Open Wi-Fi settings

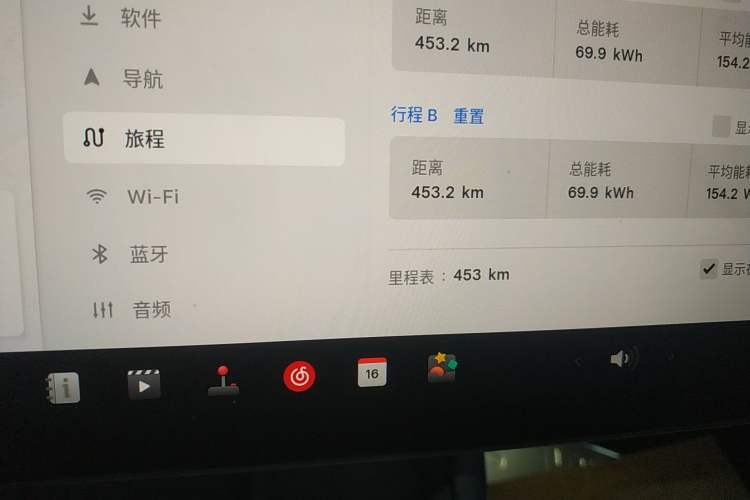point(152,196)
